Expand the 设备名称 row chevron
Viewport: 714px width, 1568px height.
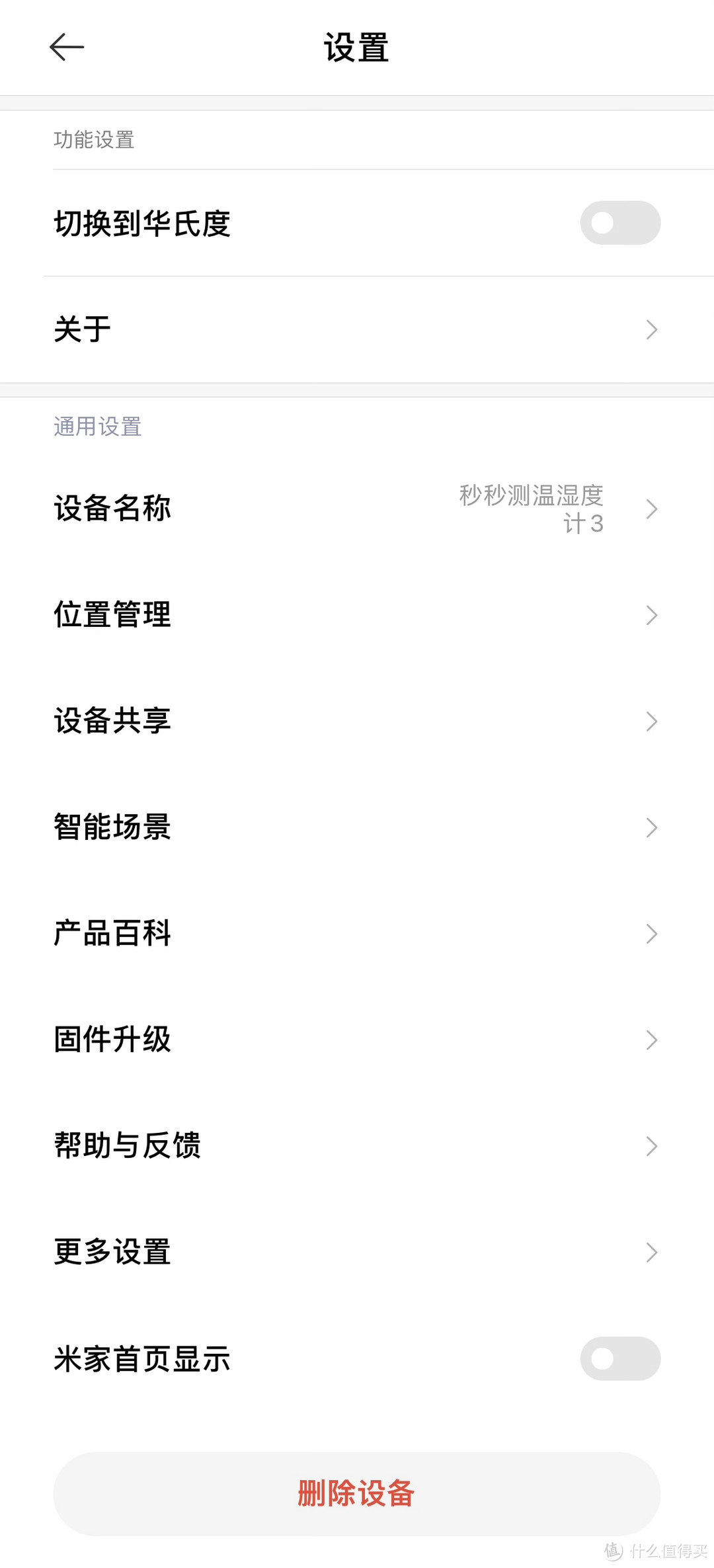tap(651, 509)
